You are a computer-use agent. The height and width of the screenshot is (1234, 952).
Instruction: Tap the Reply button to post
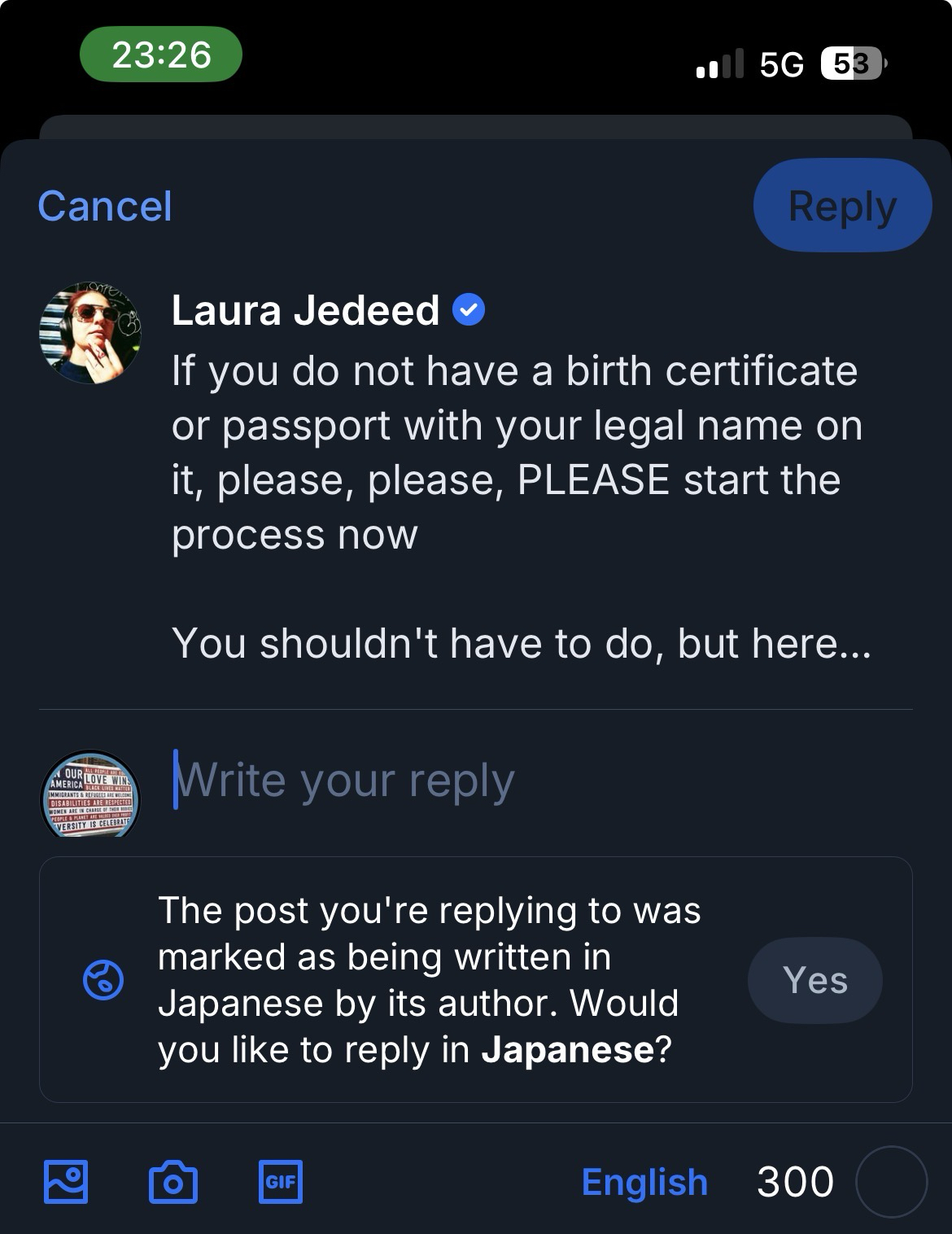click(x=842, y=206)
